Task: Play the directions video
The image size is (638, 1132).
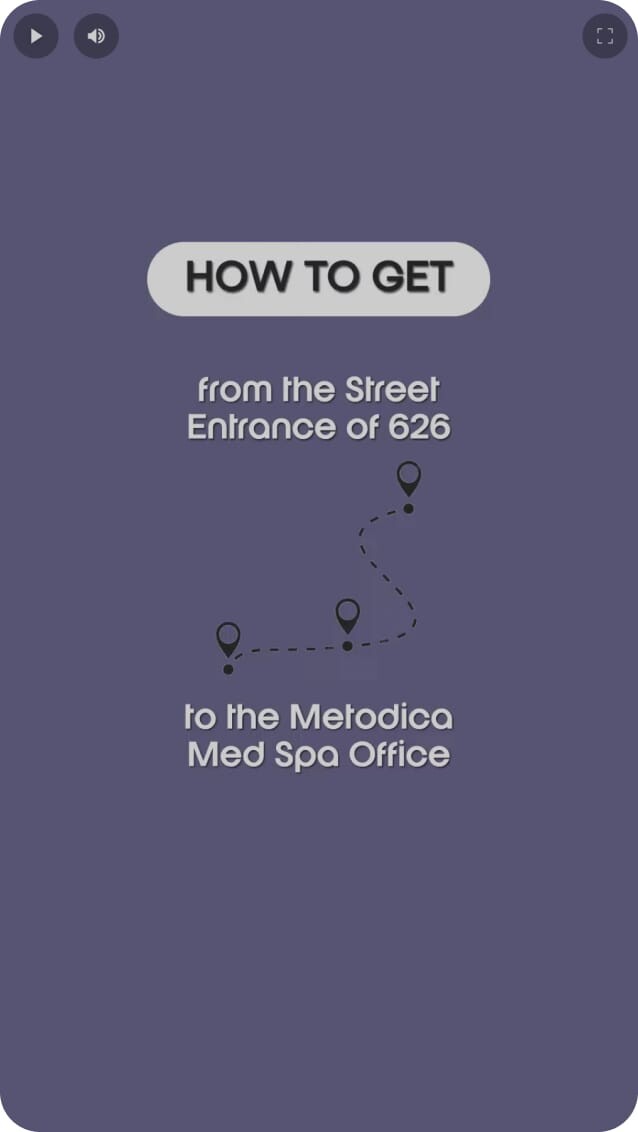Action: pos(36,36)
